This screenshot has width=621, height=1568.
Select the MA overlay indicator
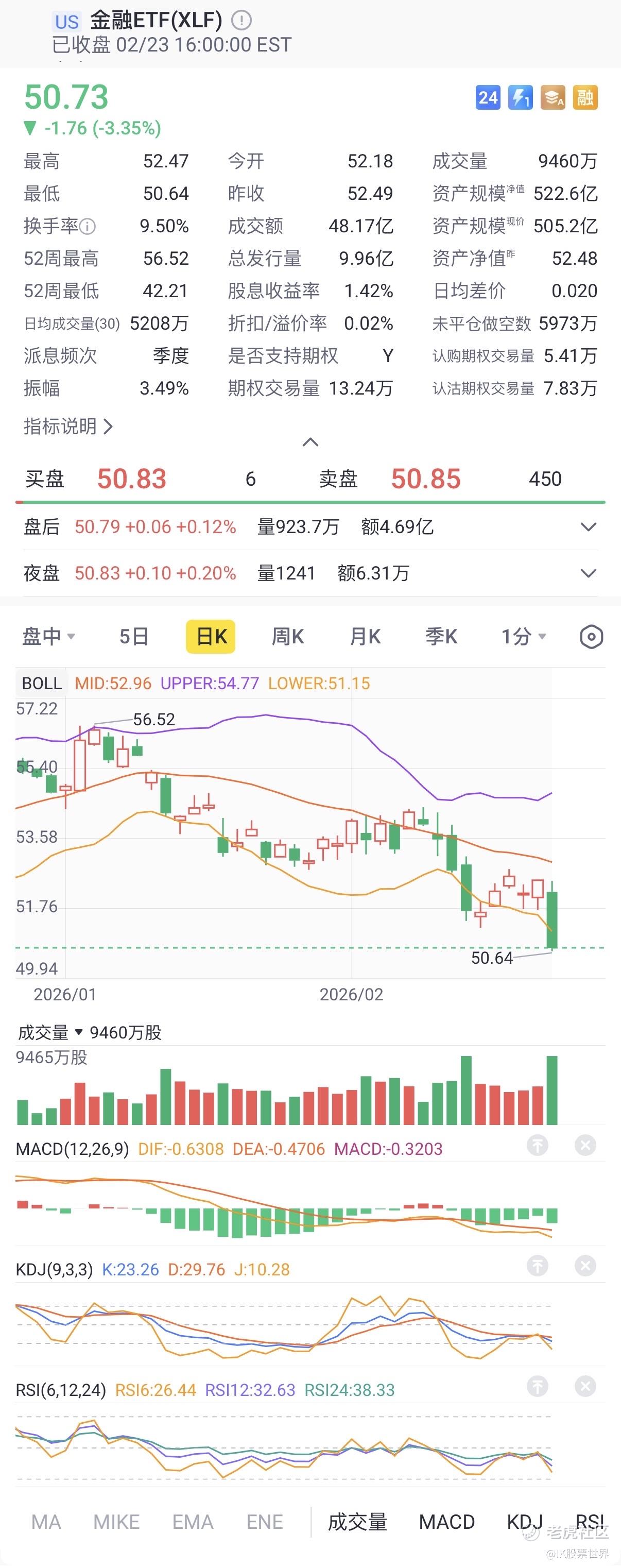(x=46, y=1522)
